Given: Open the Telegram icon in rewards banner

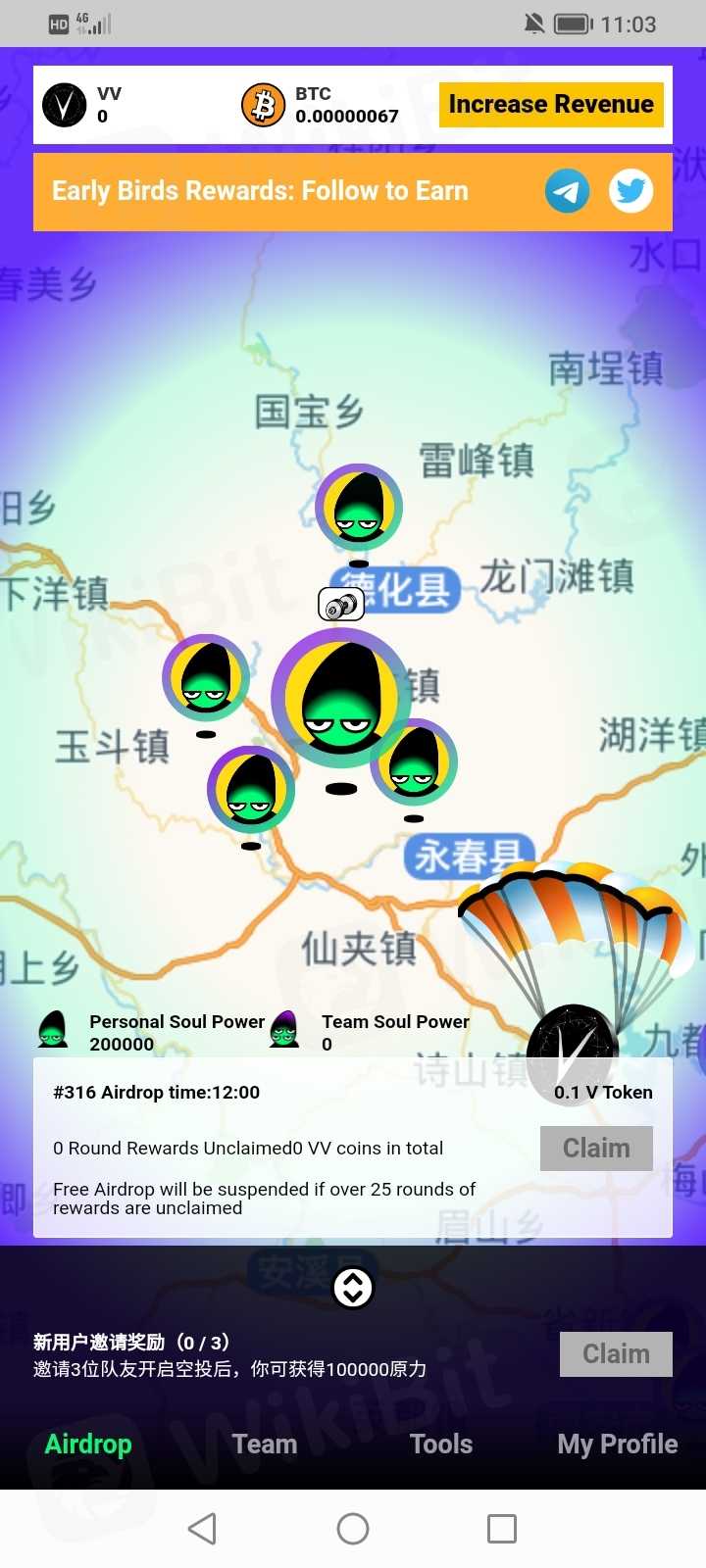Looking at the screenshot, I should (567, 191).
